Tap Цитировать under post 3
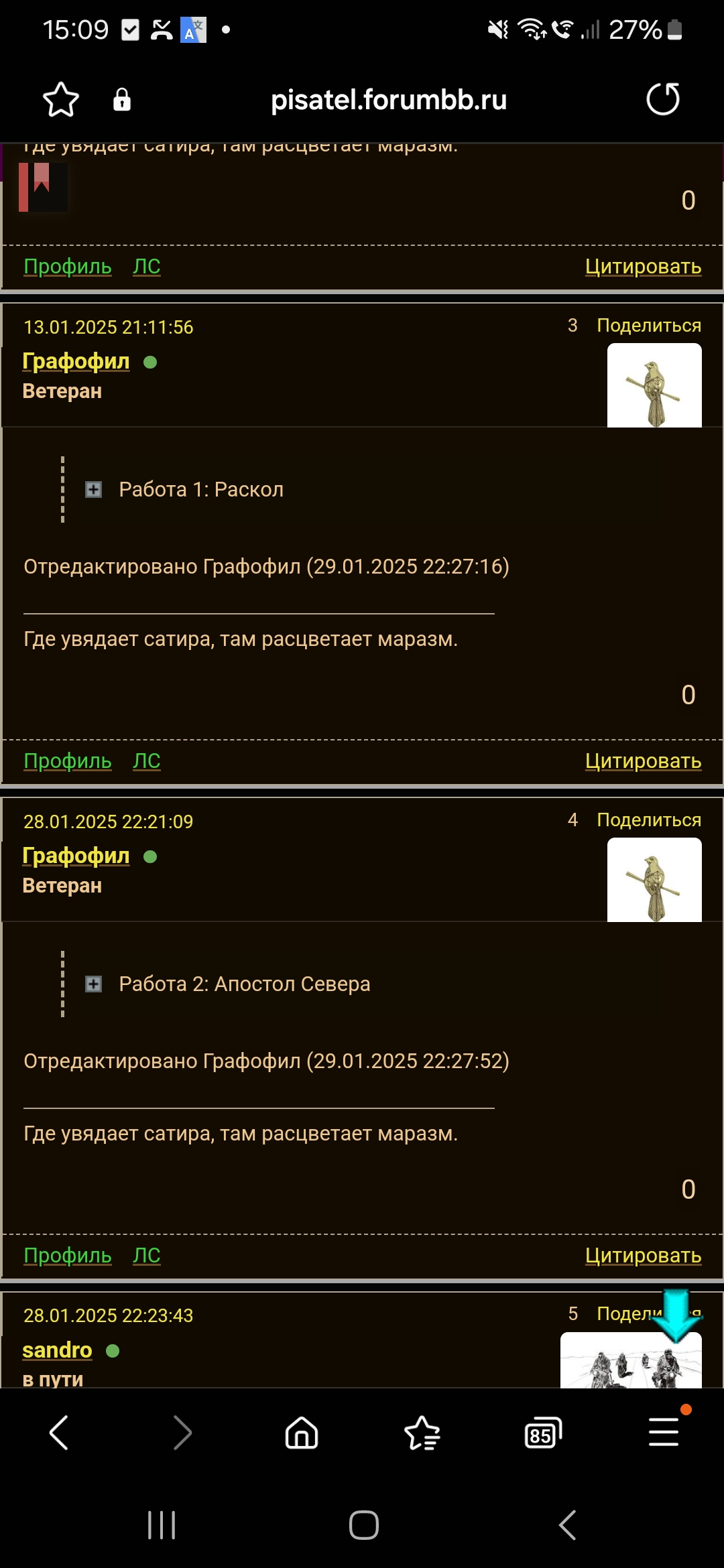 click(x=643, y=761)
